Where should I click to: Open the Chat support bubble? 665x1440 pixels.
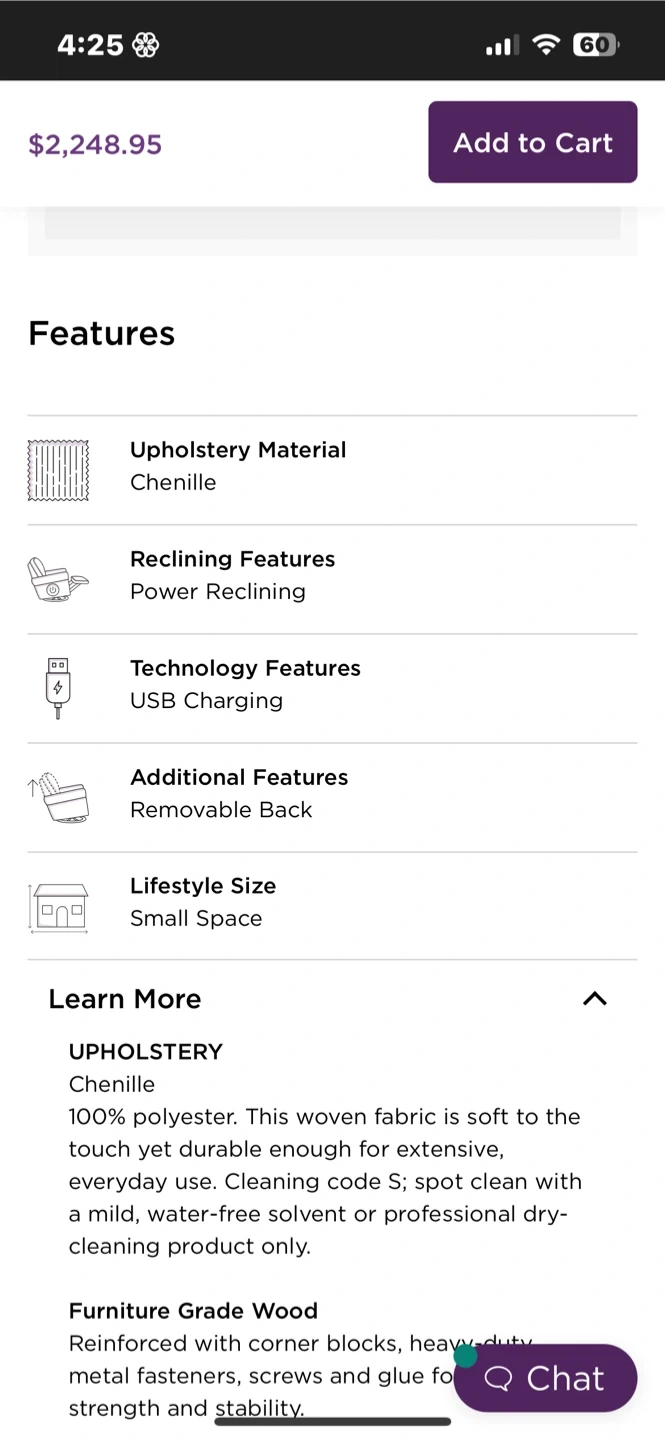click(546, 1378)
